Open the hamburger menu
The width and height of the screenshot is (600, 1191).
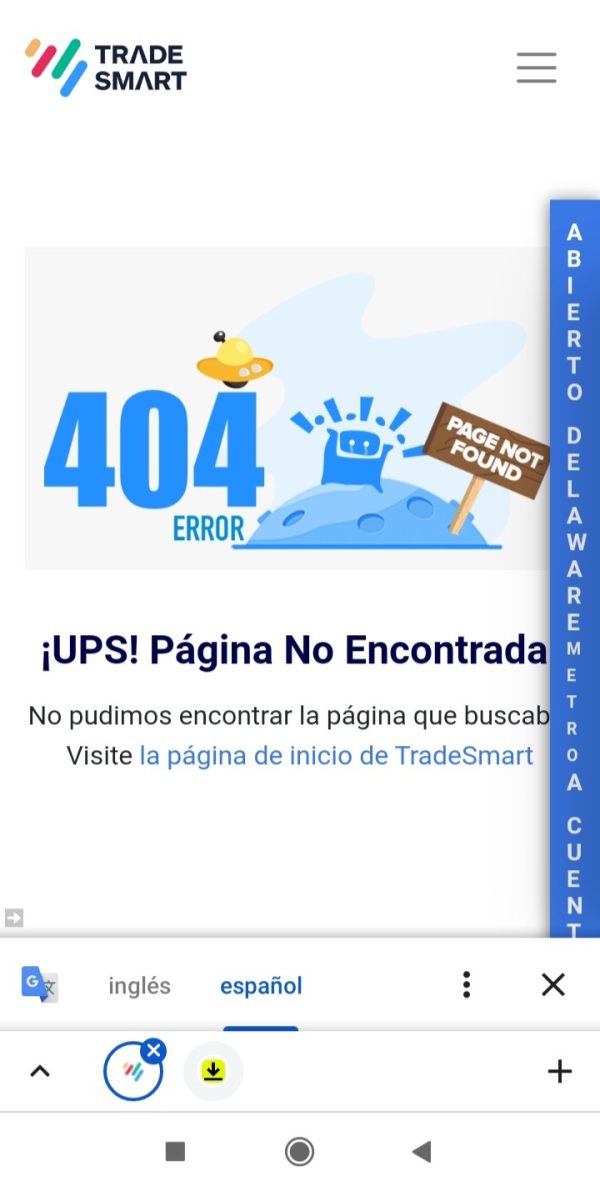tap(536, 68)
